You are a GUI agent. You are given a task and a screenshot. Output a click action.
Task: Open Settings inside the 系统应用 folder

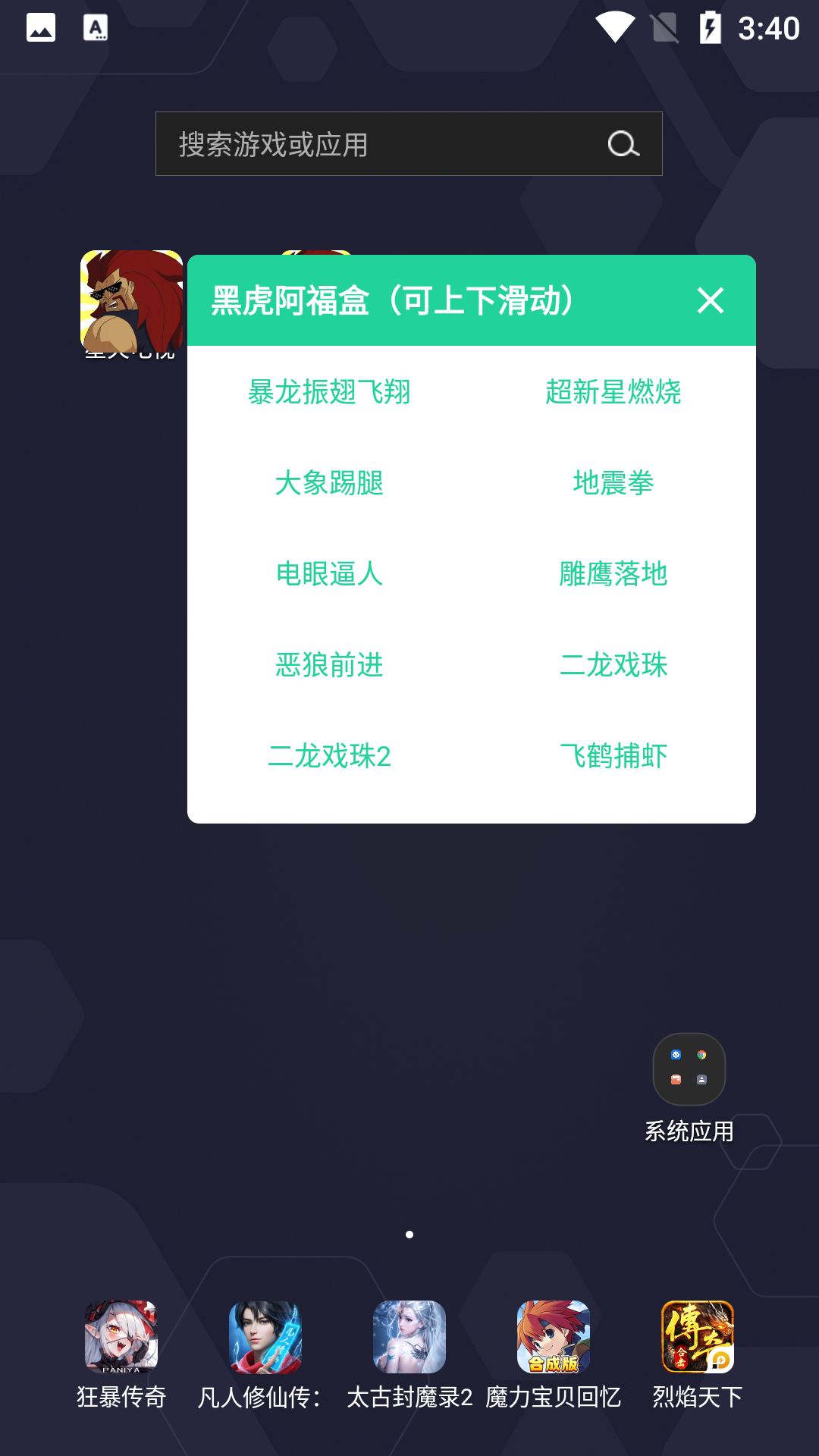pos(676,1054)
